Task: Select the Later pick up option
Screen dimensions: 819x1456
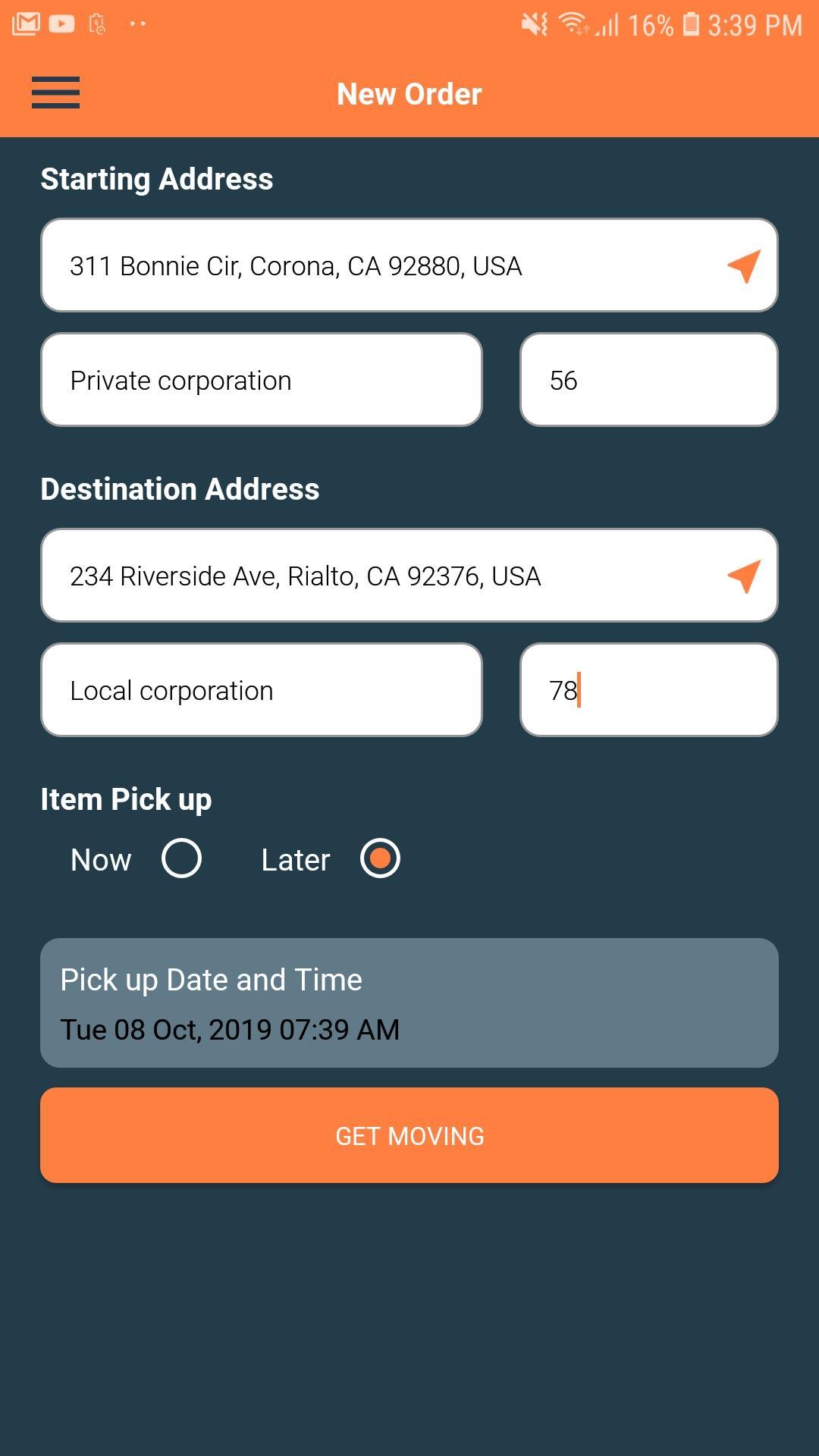Action: (x=380, y=858)
